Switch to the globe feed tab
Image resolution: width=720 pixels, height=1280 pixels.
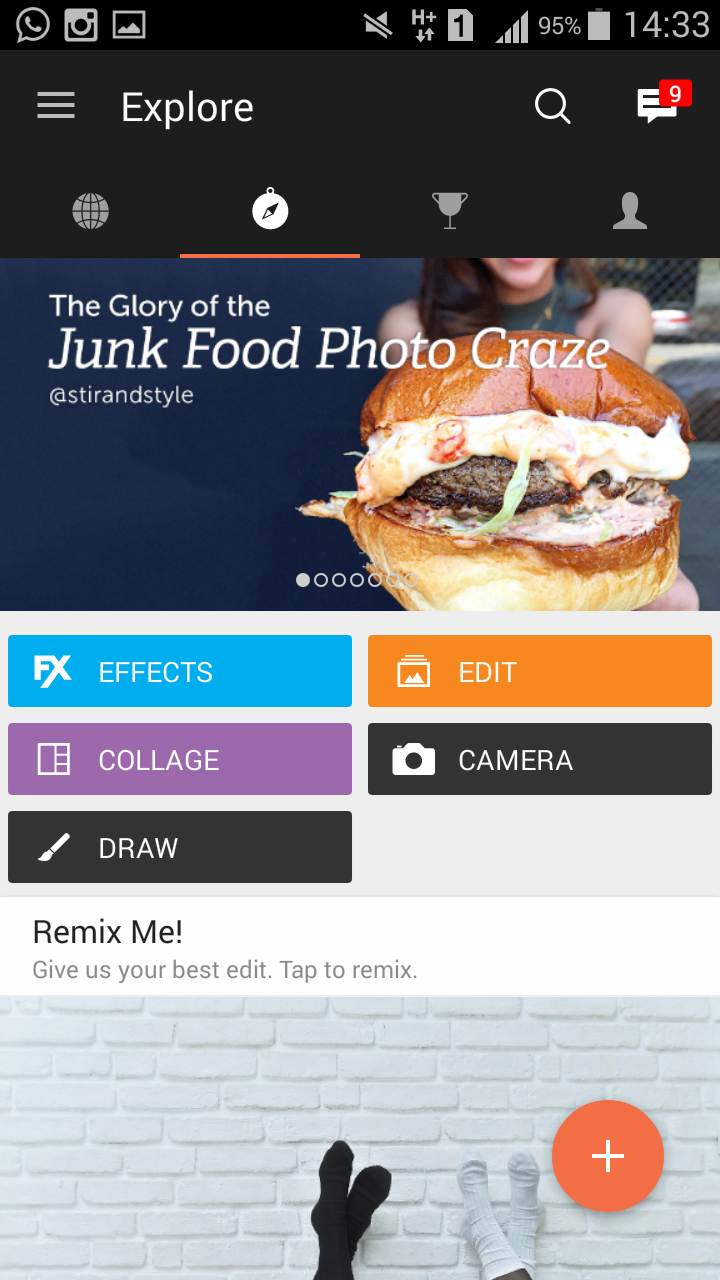pos(90,211)
